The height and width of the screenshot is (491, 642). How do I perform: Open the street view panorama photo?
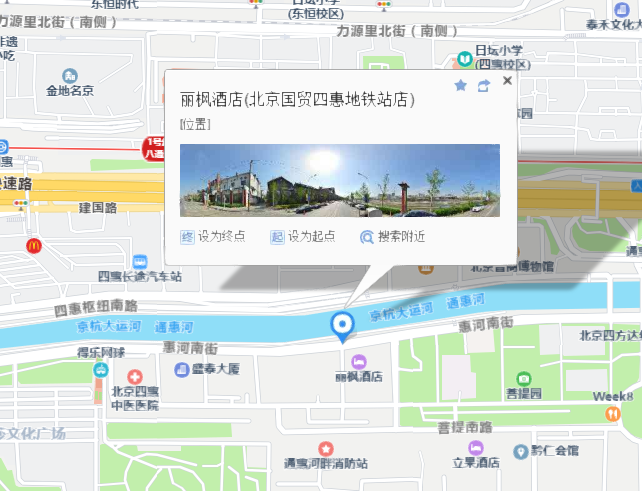(339, 180)
